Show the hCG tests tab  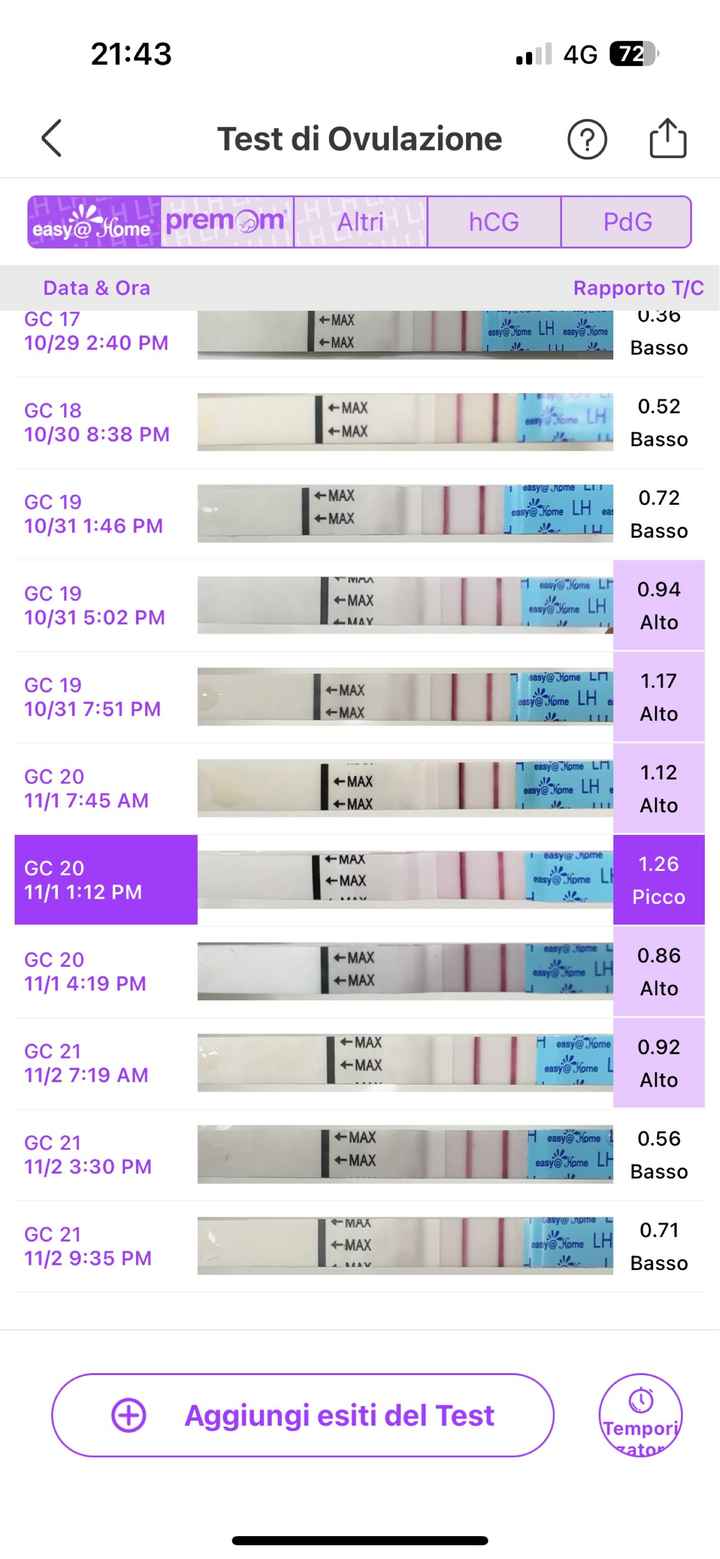click(x=494, y=222)
